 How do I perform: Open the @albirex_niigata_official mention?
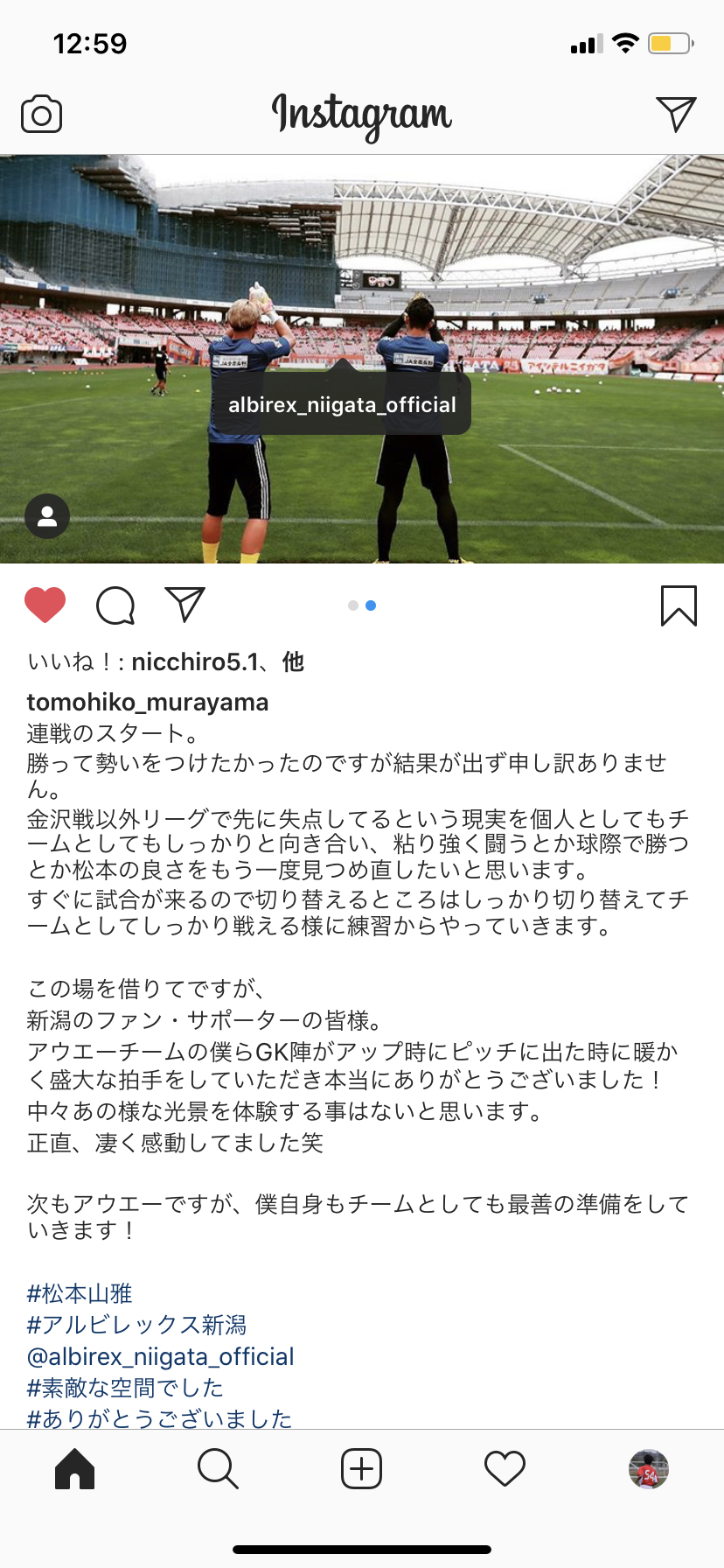point(161,1356)
